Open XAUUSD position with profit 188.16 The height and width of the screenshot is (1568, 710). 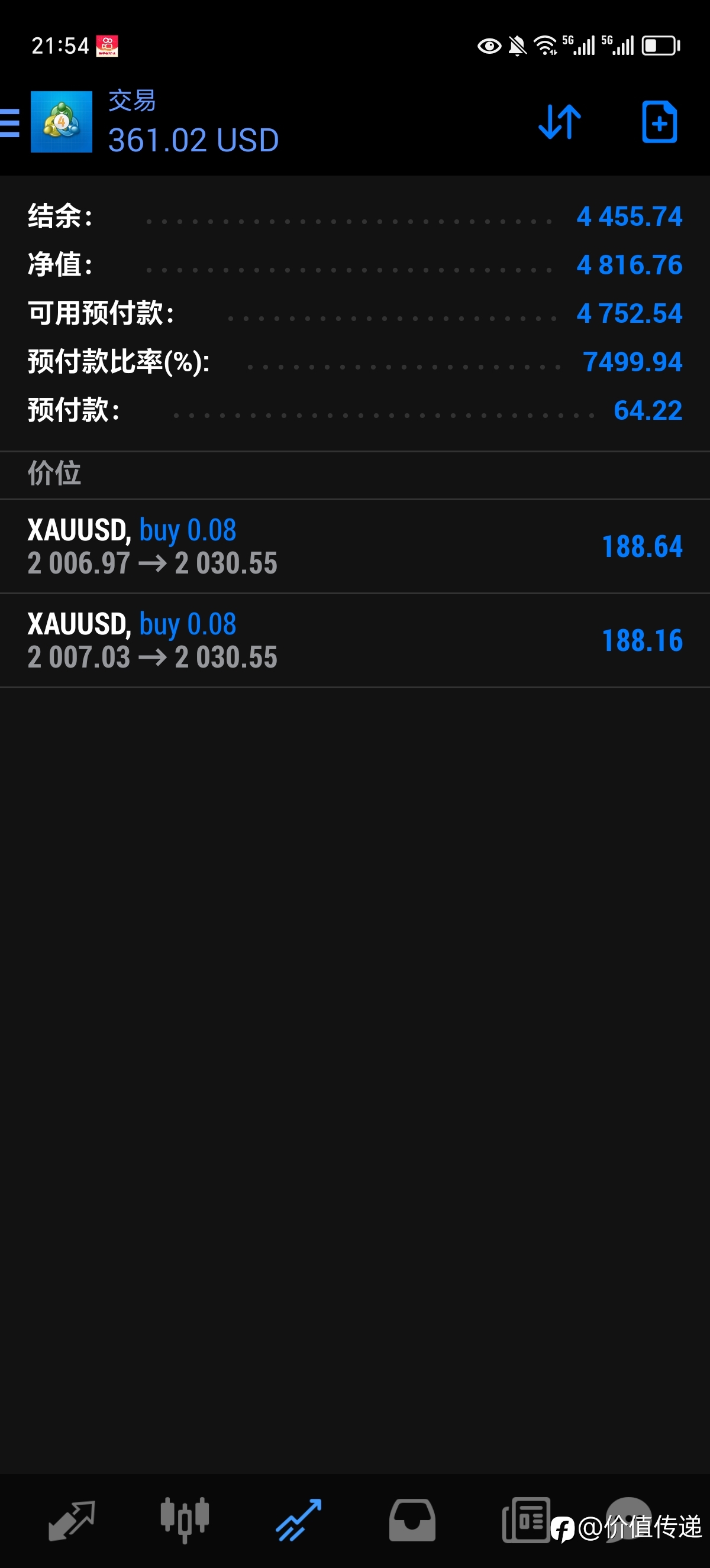(355, 640)
